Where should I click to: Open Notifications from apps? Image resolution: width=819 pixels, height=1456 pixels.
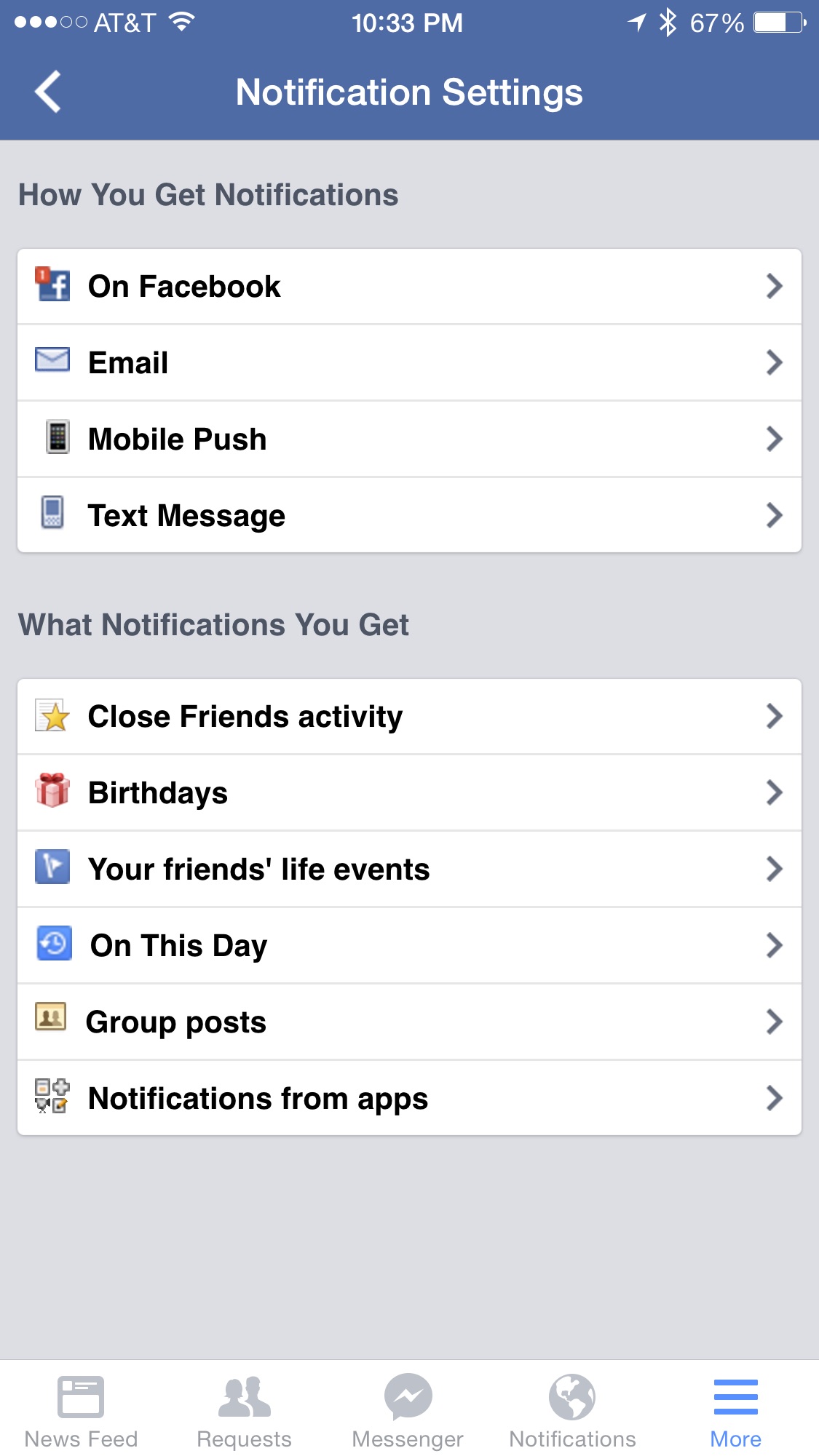(x=409, y=1099)
